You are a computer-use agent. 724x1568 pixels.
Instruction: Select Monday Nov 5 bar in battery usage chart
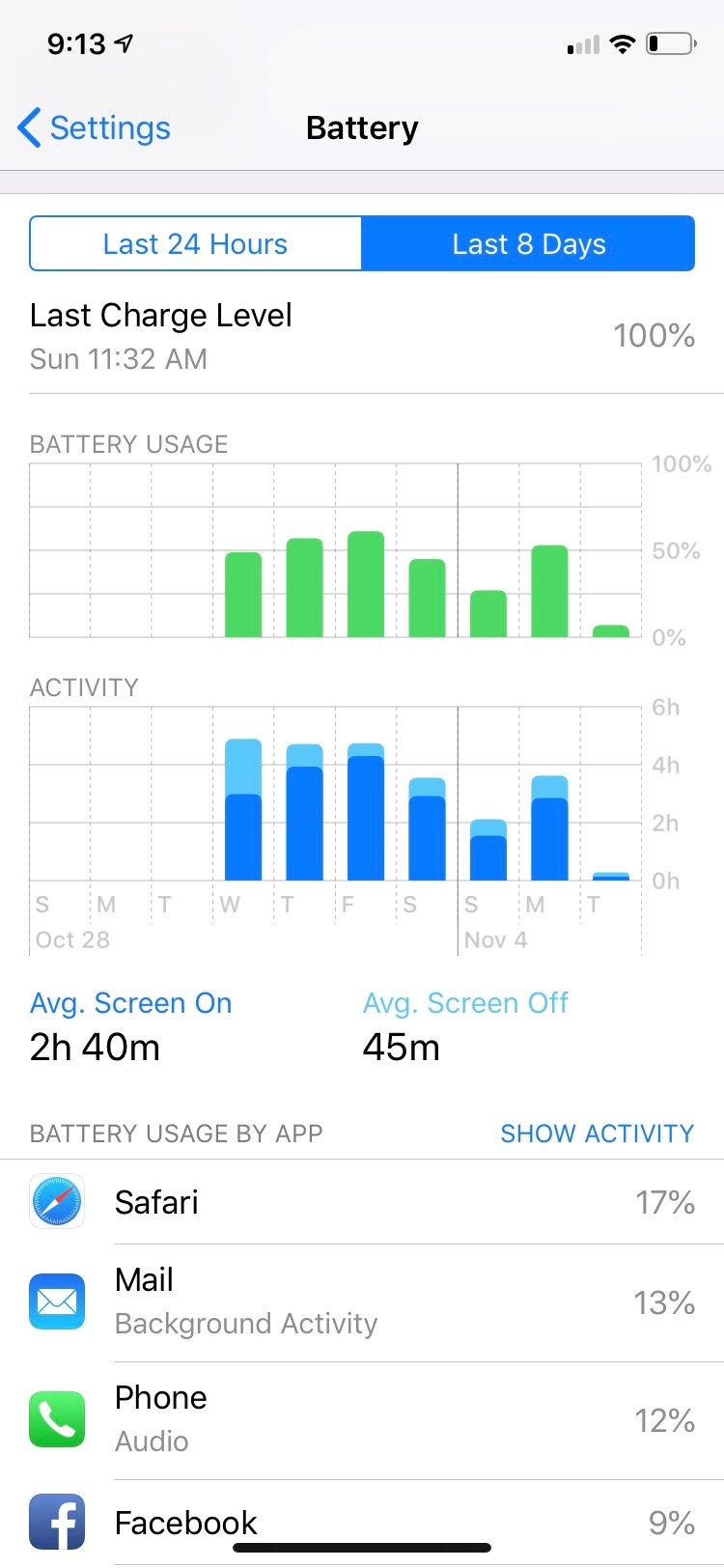(x=549, y=591)
